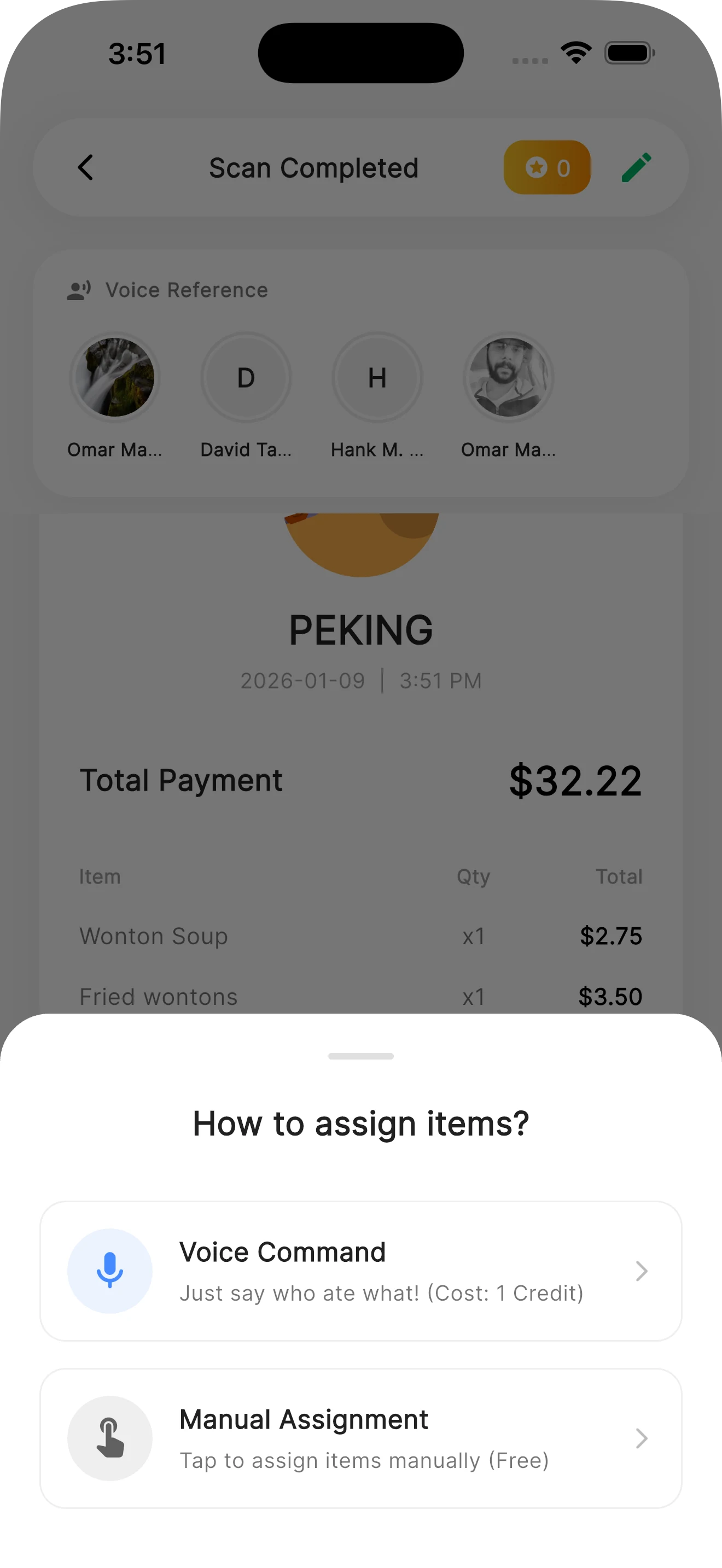Edit the receipt with the pencil icon
Screen dimensions: 722x1568
click(x=636, y=167)
